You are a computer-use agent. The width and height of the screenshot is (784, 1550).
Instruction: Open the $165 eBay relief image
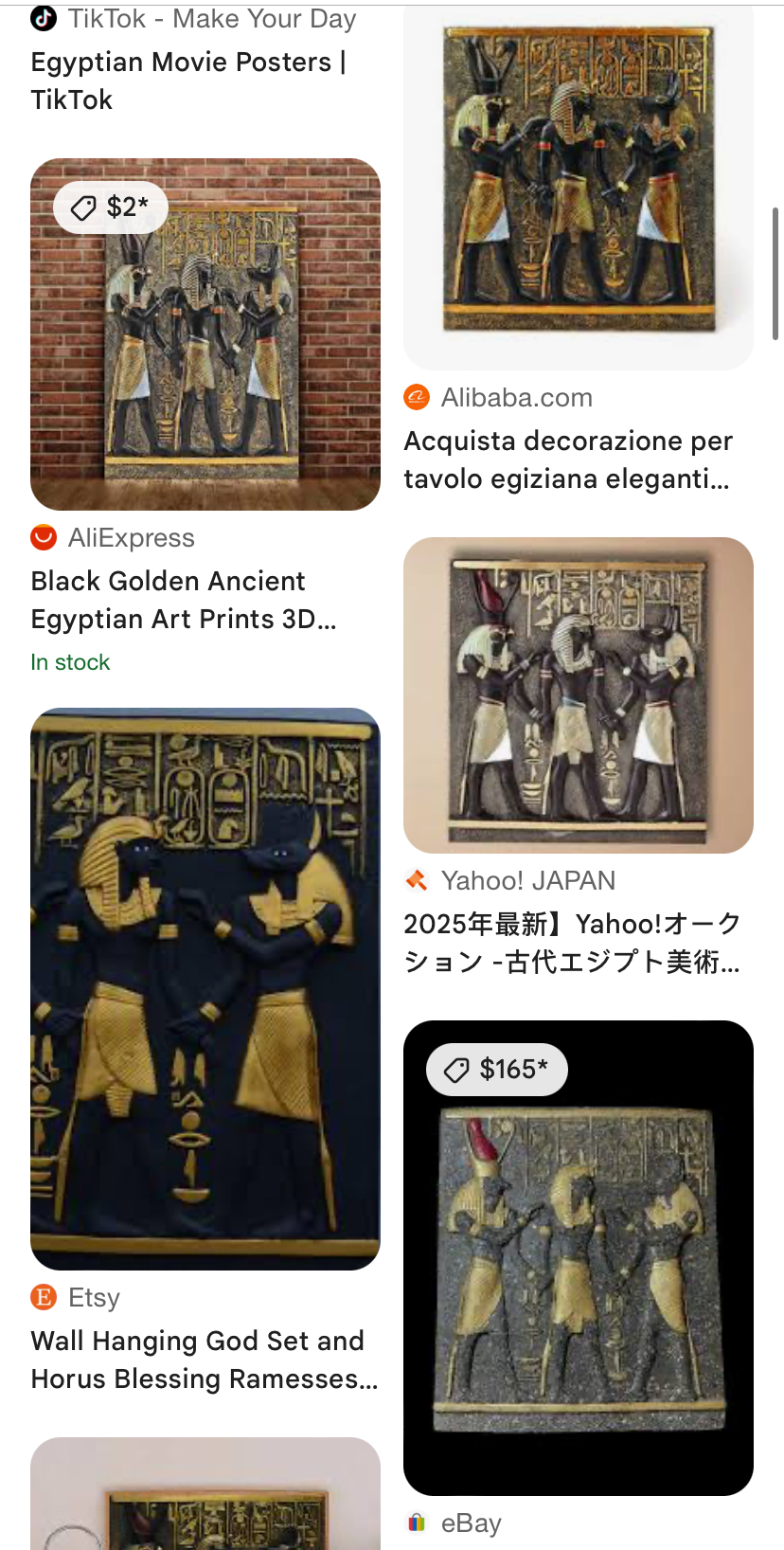tap(579, 1258)
